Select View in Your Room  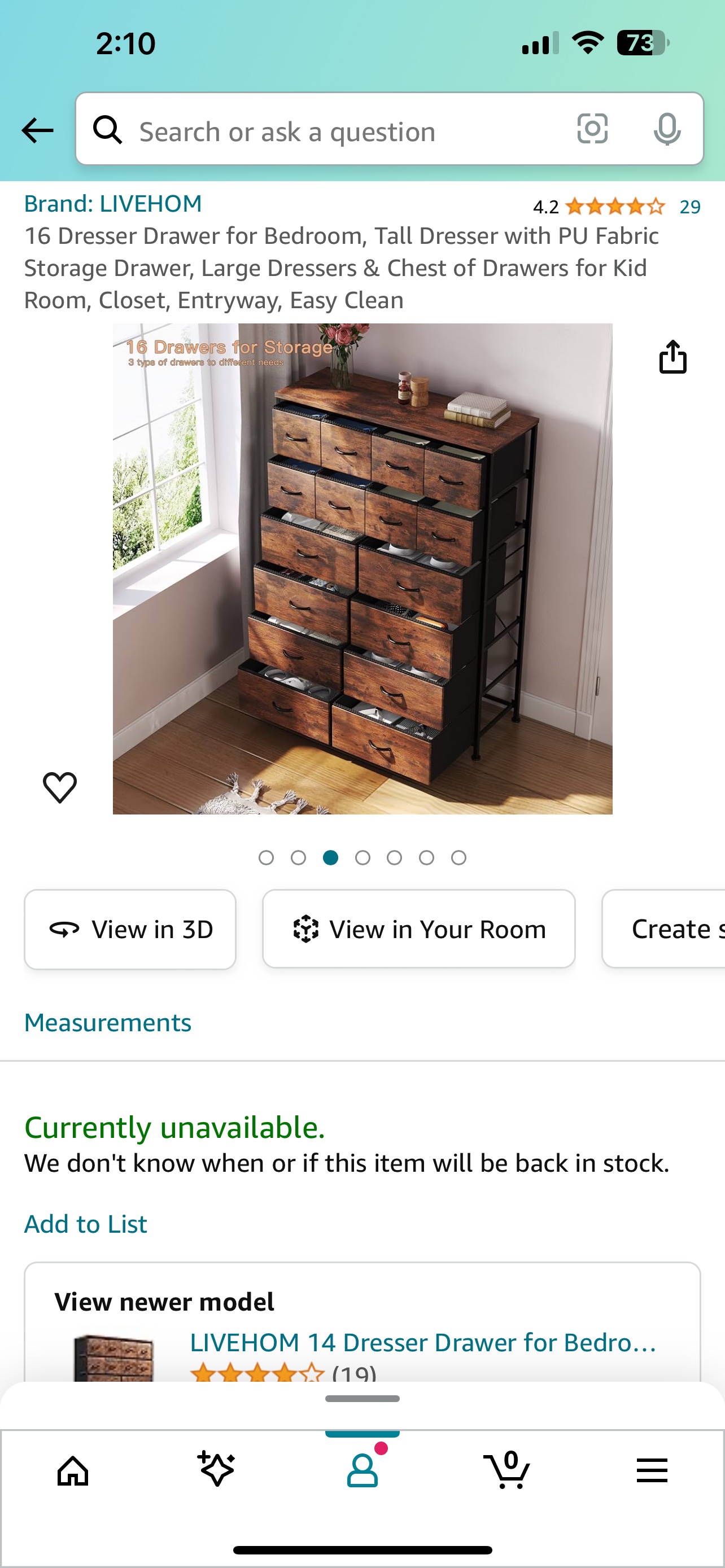point(419,929)
